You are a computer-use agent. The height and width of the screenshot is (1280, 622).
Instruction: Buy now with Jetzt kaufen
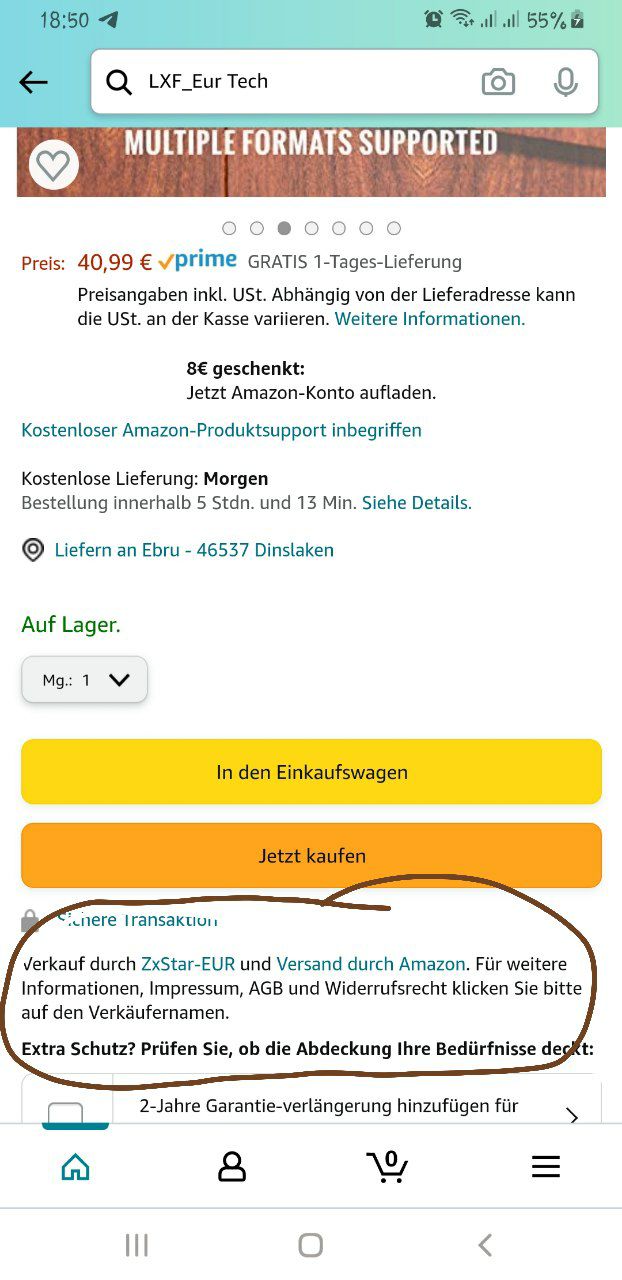[x=311, y=856]
